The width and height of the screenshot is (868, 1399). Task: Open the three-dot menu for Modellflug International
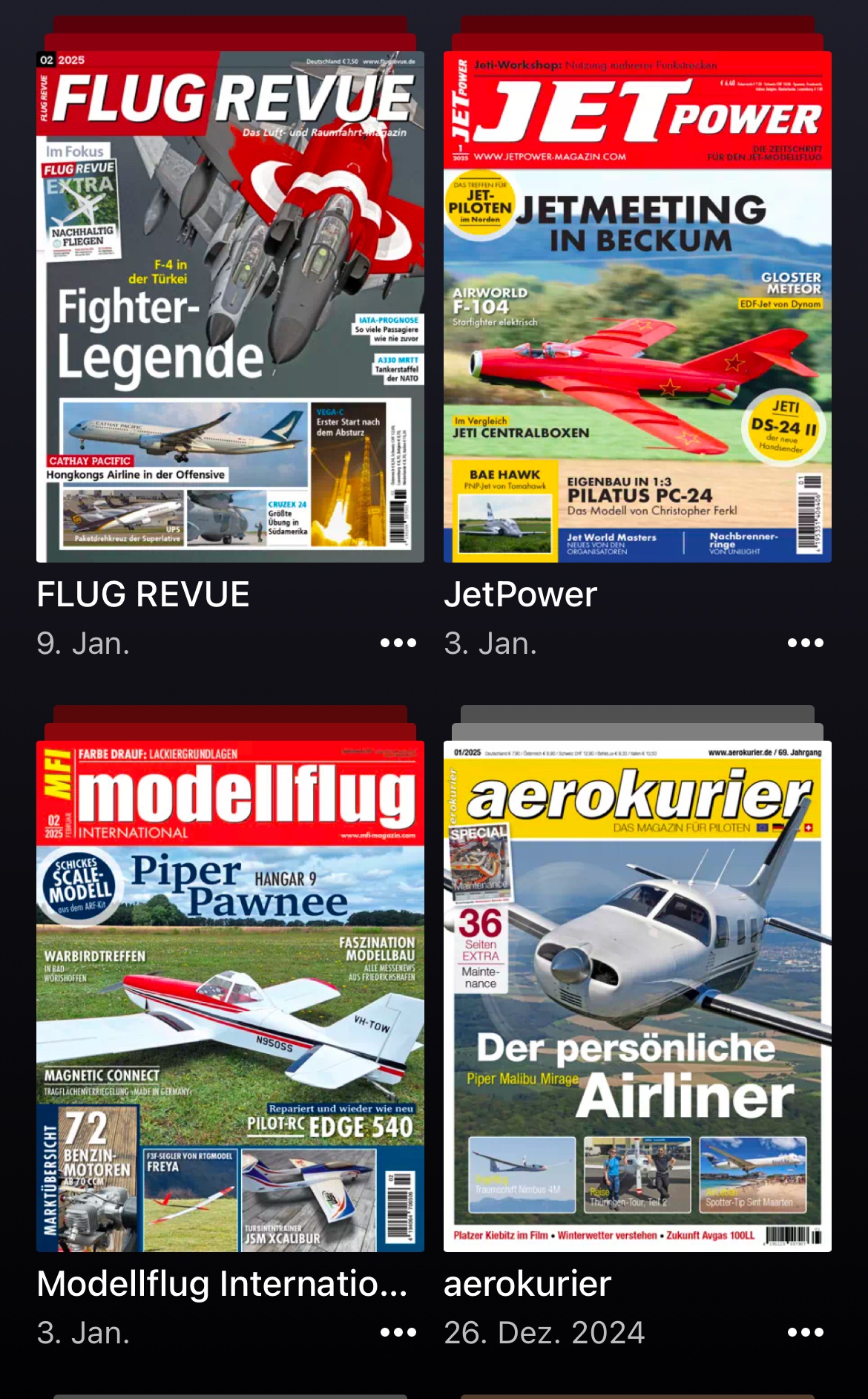(398, 1332)
